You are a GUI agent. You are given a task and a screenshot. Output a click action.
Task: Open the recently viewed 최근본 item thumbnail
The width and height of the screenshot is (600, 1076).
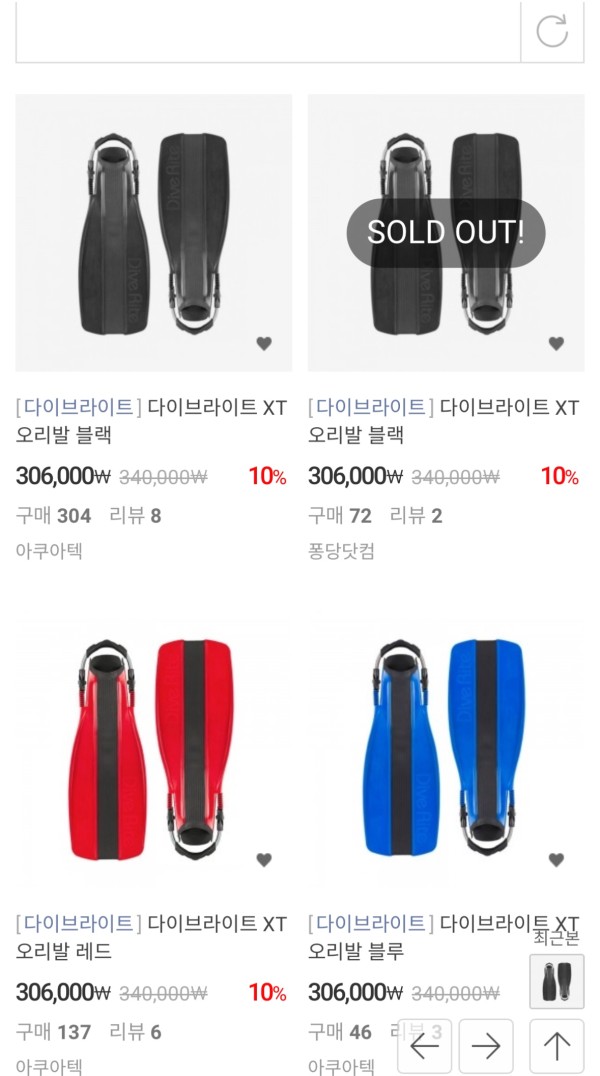556,981
